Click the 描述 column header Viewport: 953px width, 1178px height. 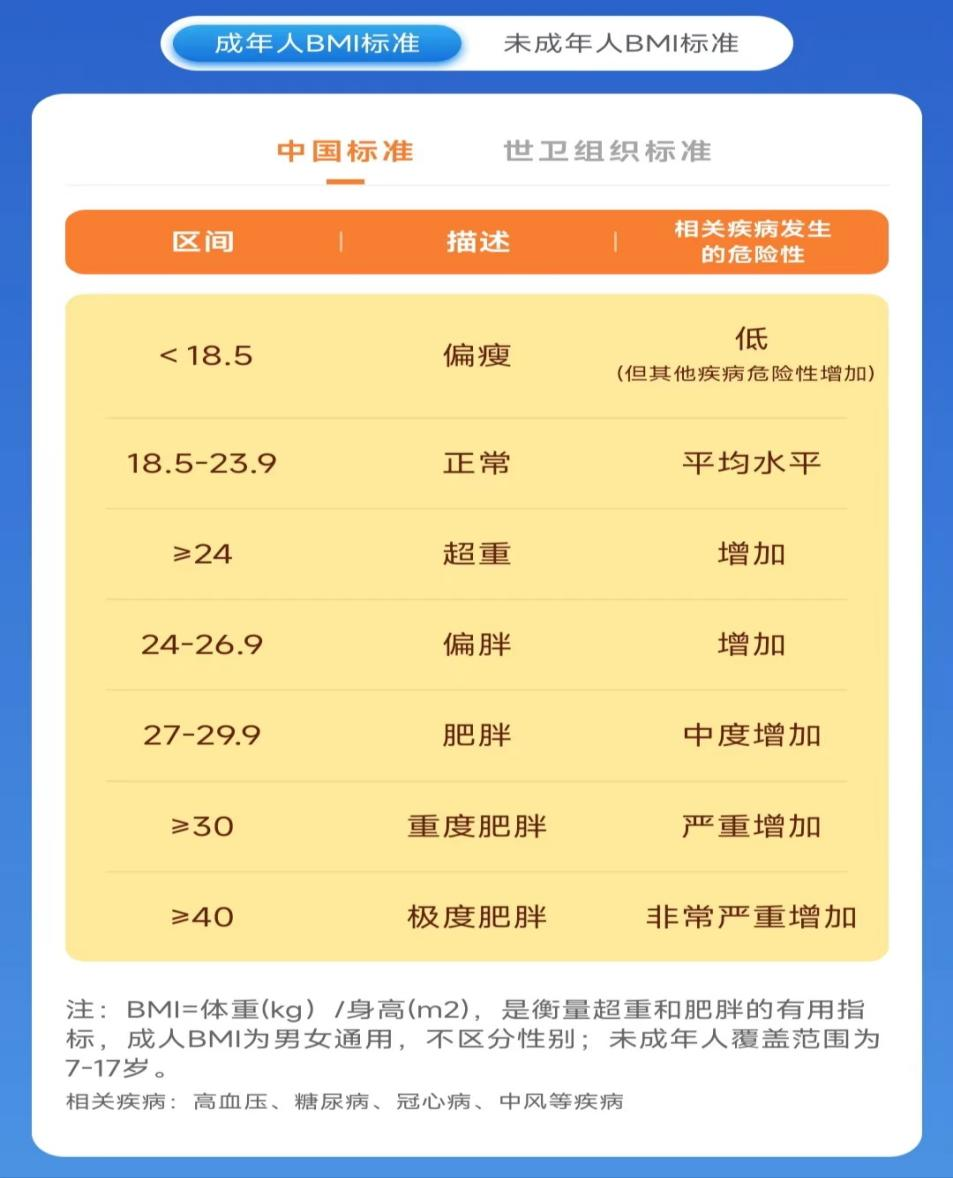[478, 241]
